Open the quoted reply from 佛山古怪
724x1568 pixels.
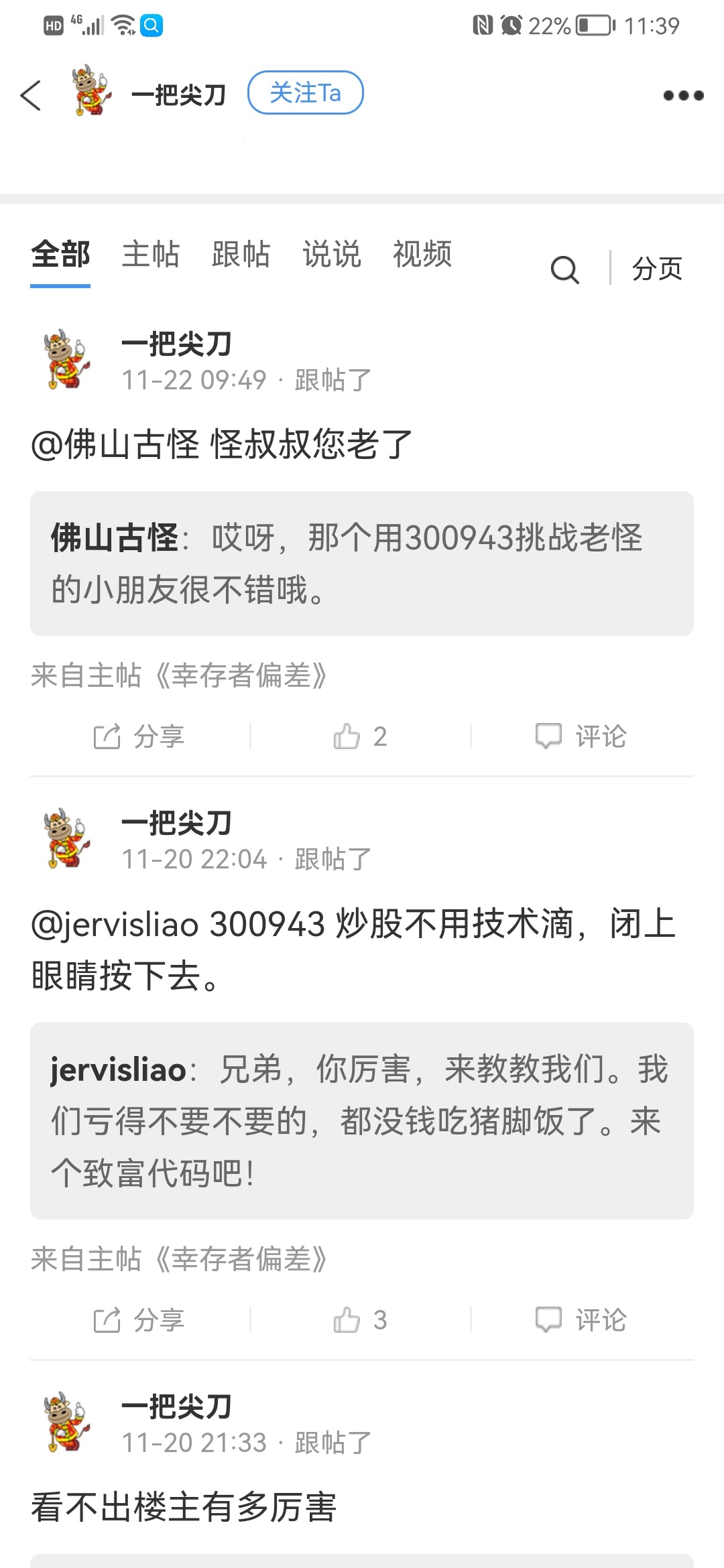click(x=362, y=564)
